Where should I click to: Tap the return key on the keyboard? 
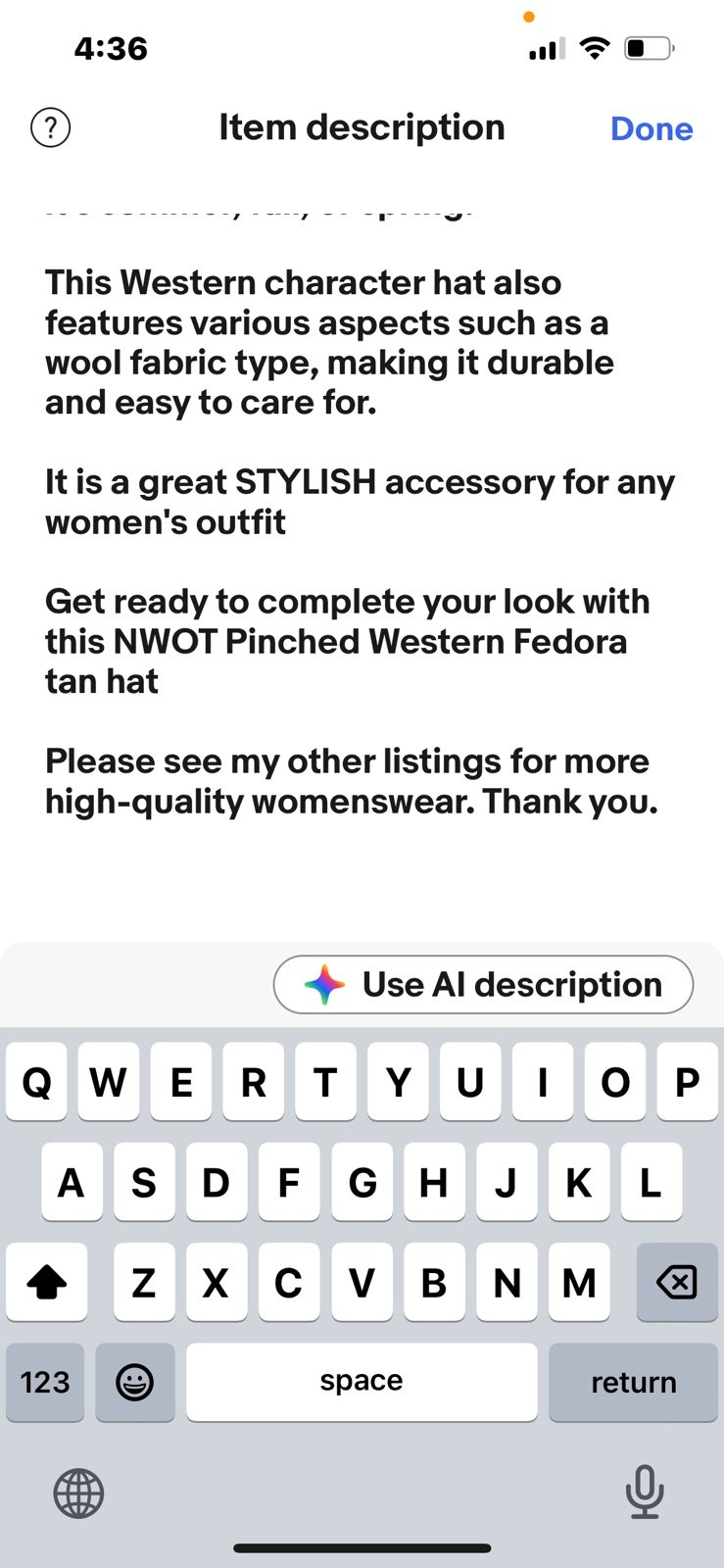tap(633, 1382)
